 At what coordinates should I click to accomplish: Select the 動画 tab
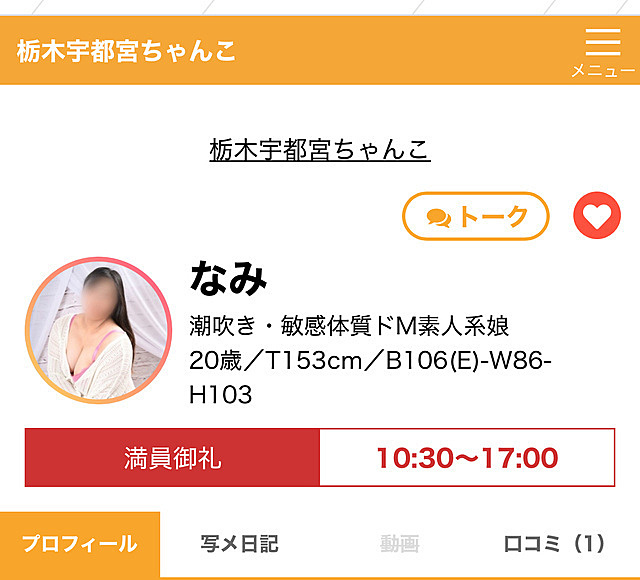tap(399, 545)
